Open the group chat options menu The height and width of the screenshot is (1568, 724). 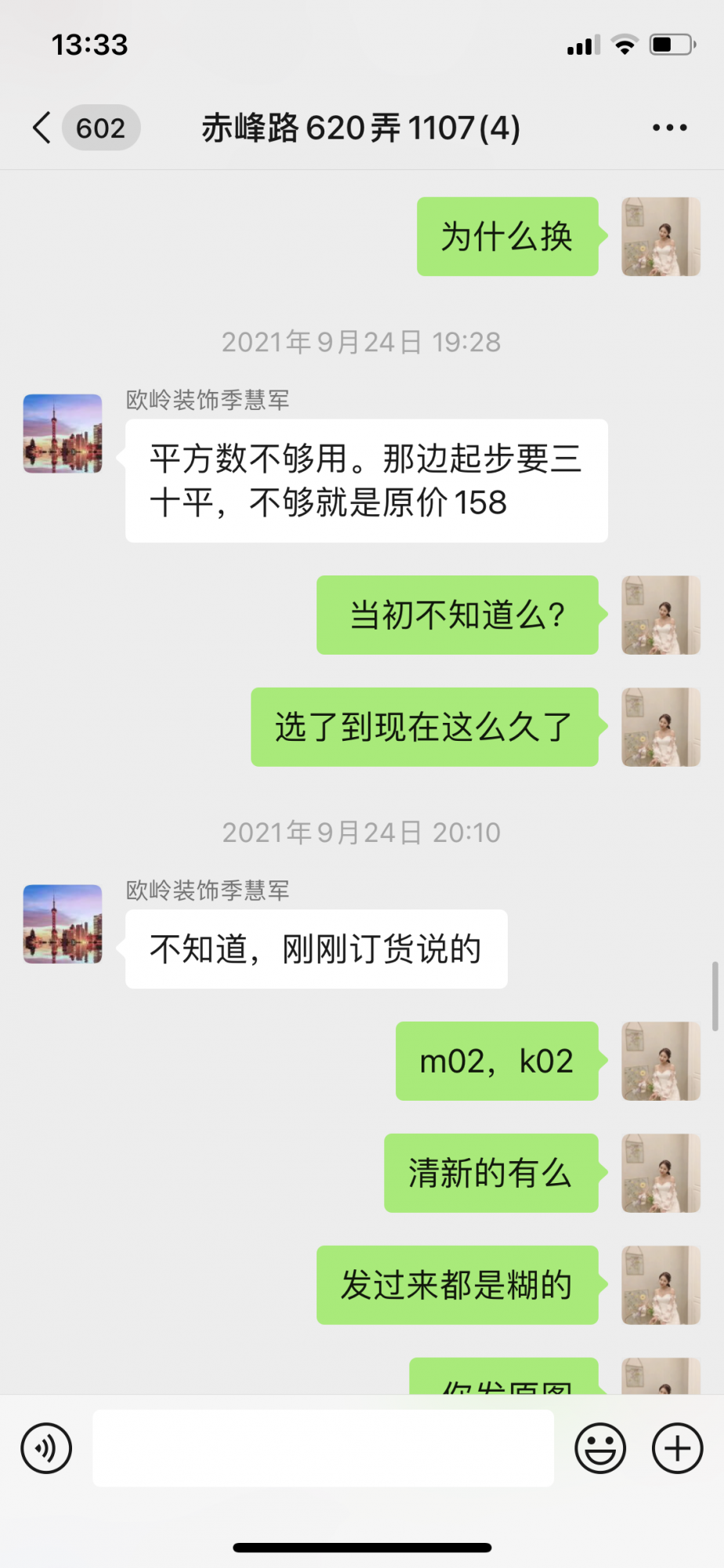click(x=669, y=128)
